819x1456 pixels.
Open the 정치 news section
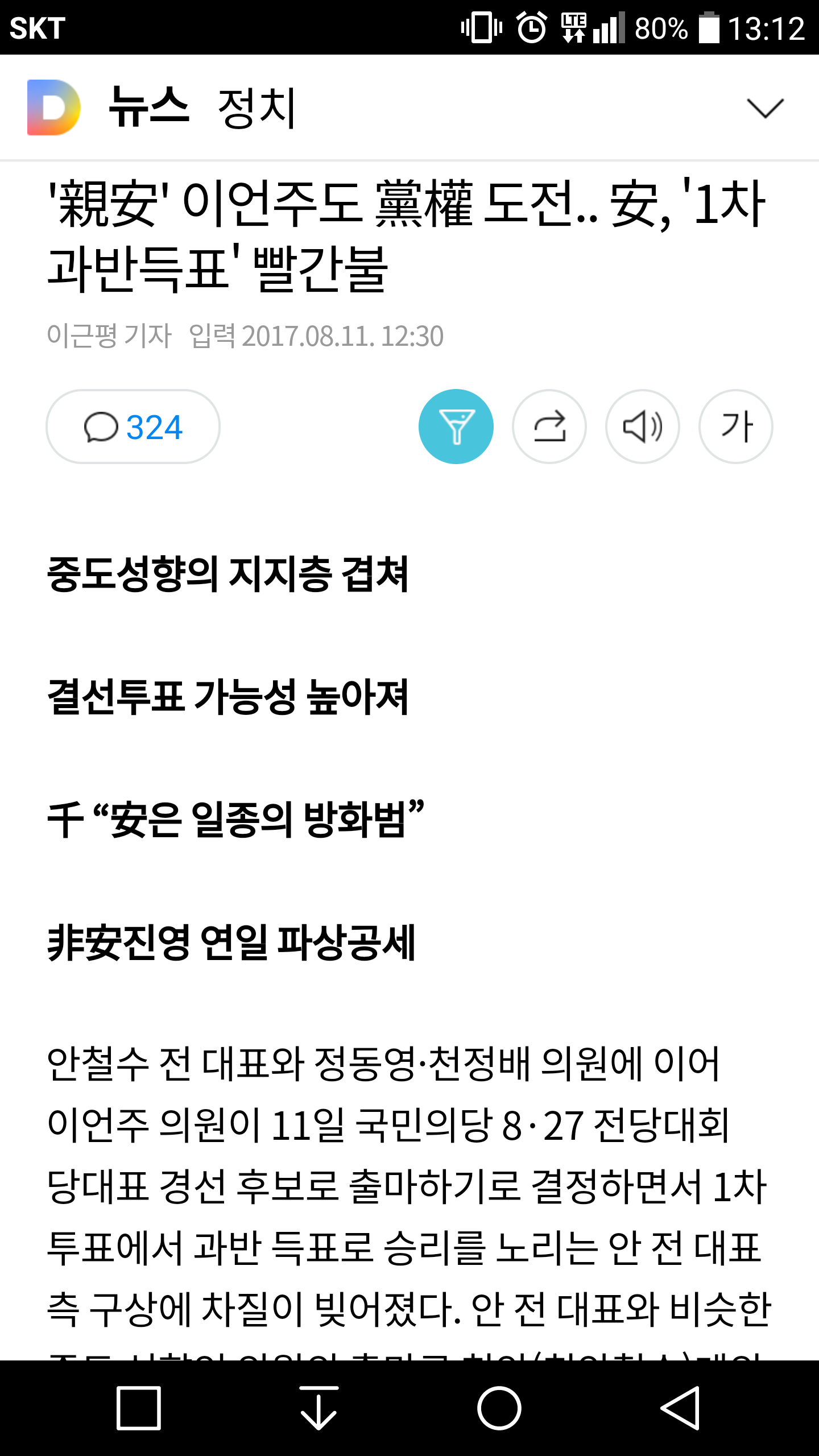pyautogui.click(x=258, y=107)
